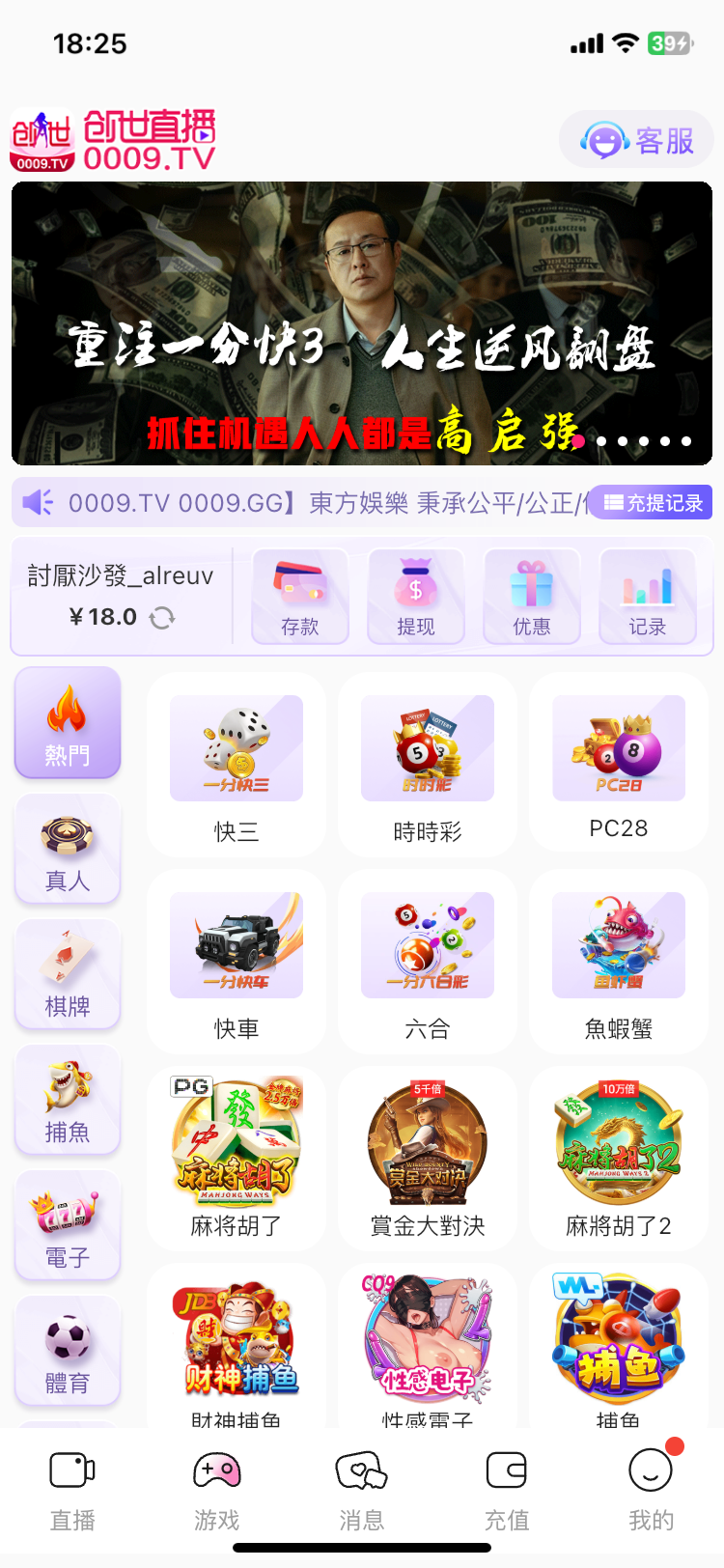
Task: Launch the PC28 game
Action: 619,764
